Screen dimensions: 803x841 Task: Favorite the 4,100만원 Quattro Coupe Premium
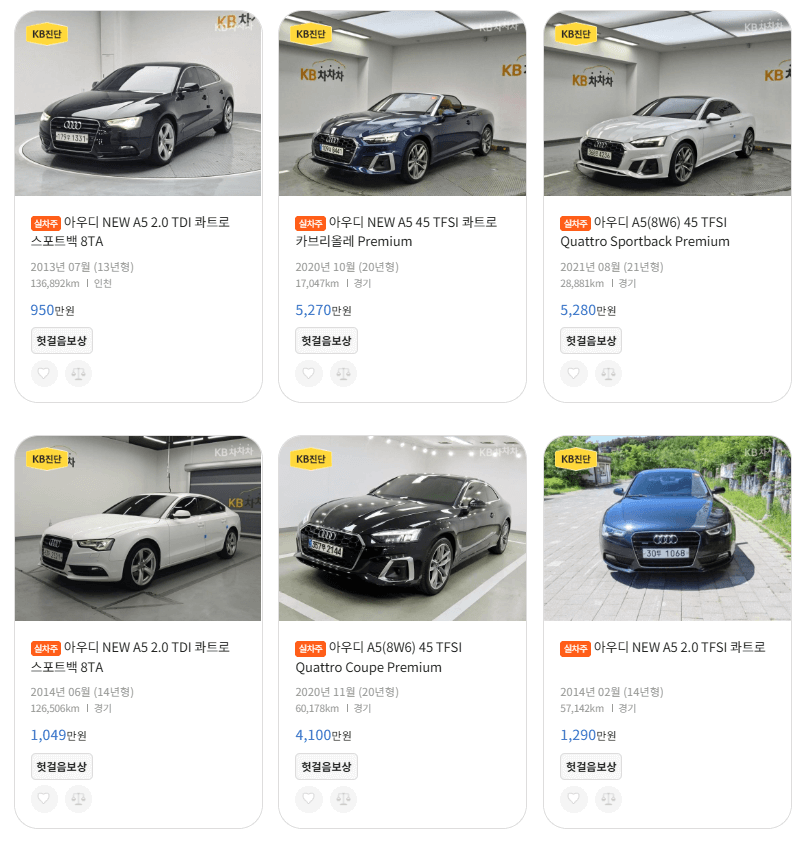309,799
